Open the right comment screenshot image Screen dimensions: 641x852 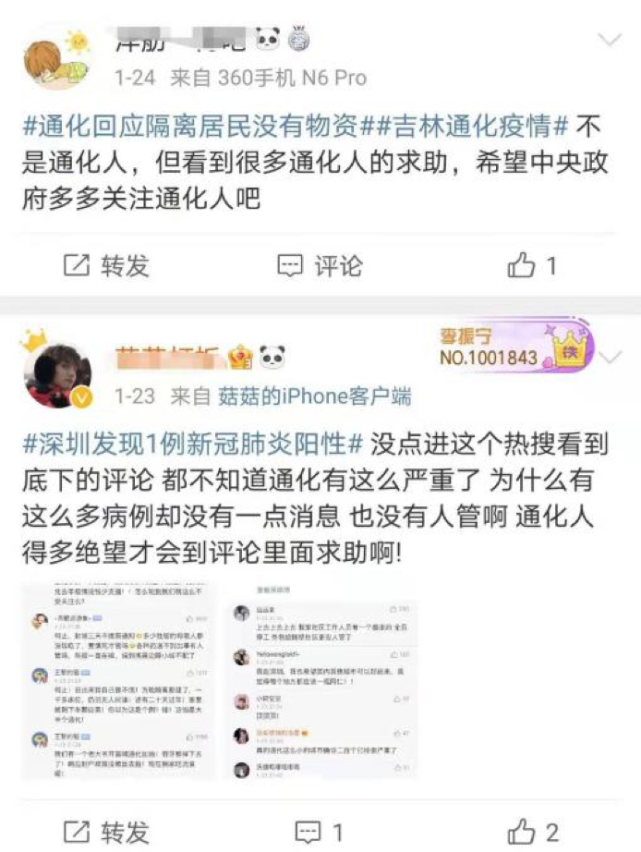321,678
